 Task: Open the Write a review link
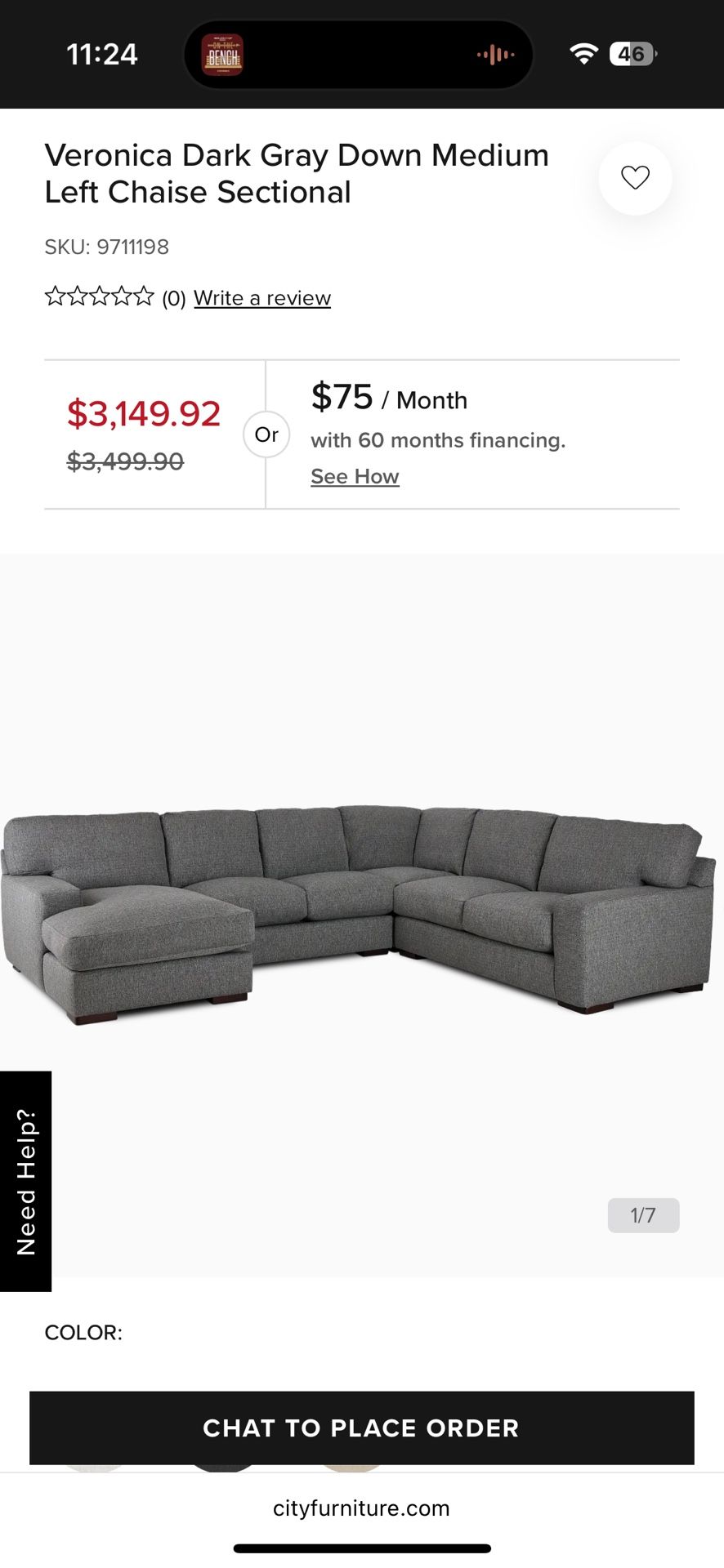[x=262, y=297]
